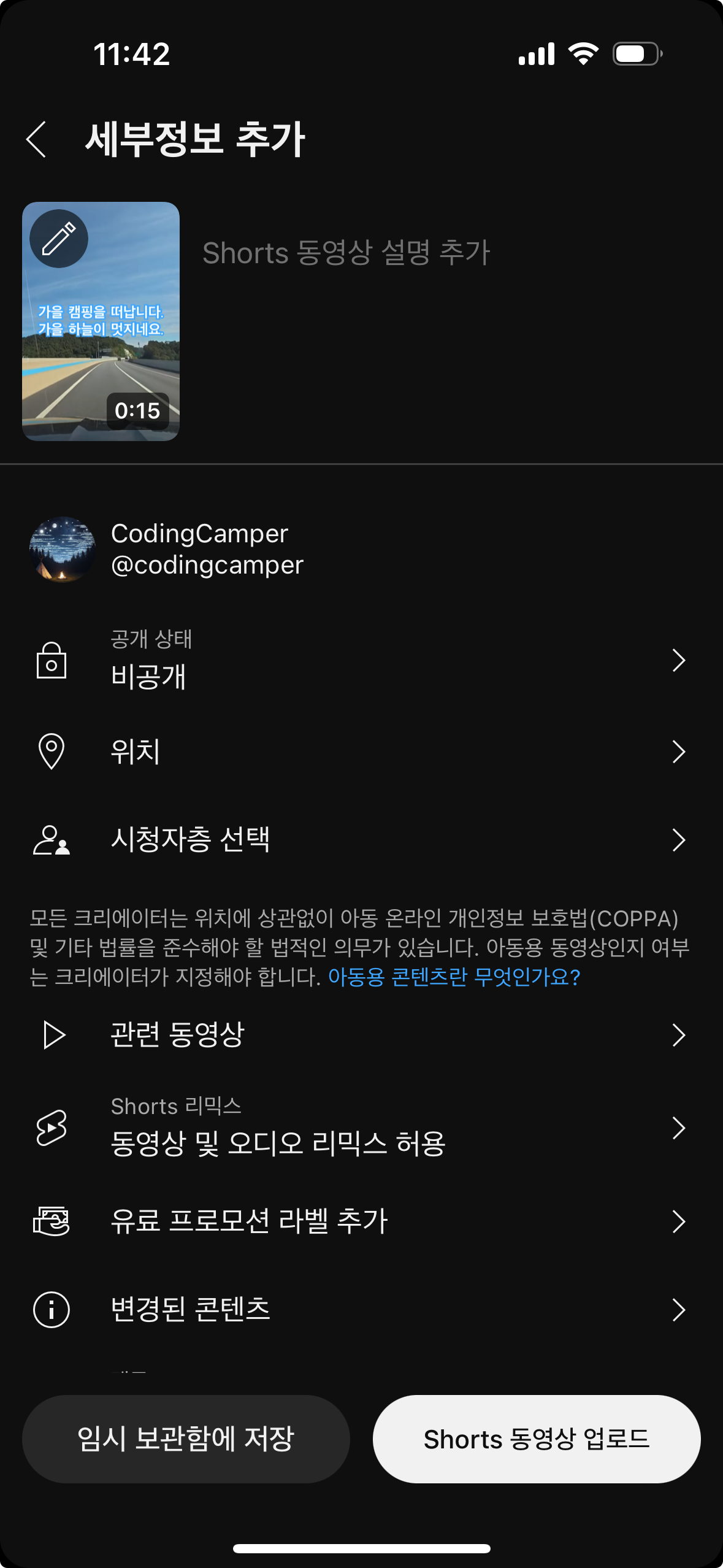The width and height of the screenshot is (723, 1568).
Task: Select the audience icon beside 시청자층 선택
Action: (x=52, y=840)
